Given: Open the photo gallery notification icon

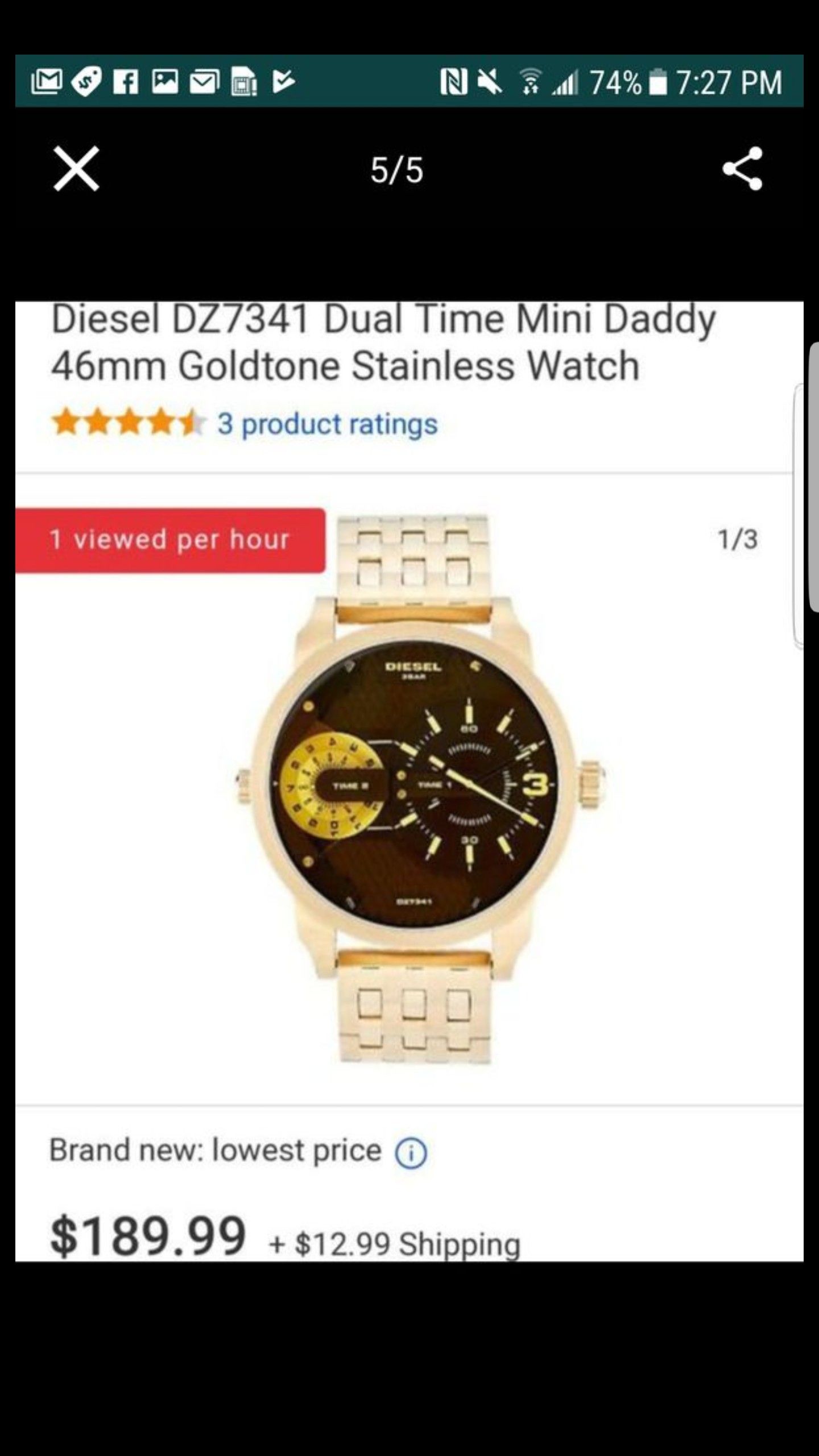Looking at the screenshot, I should [x=166, y=81].
